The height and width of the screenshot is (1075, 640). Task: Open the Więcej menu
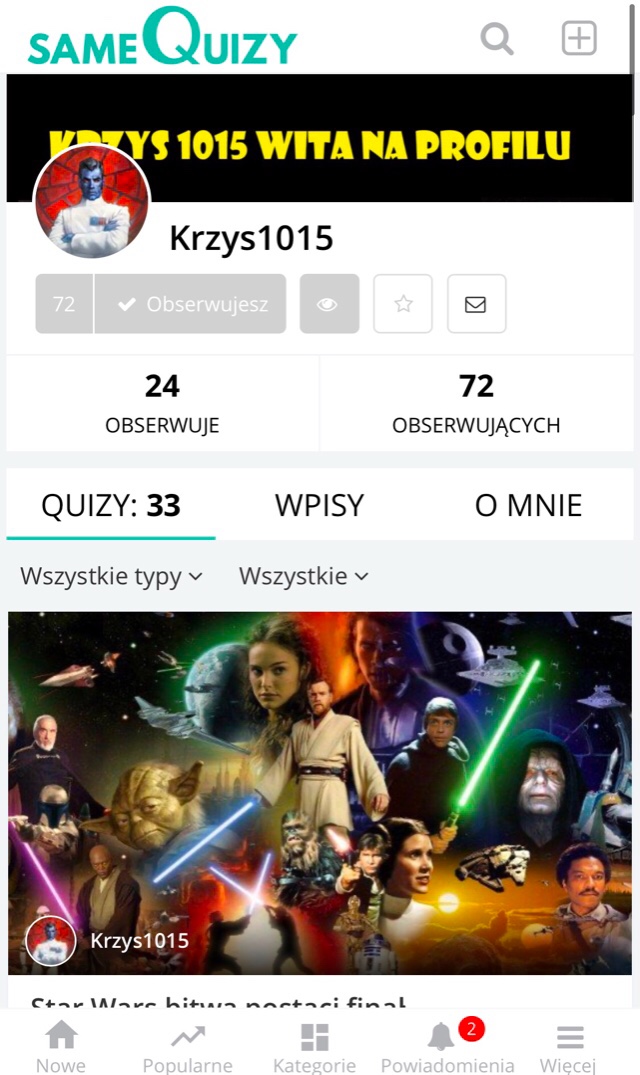(569, 1046)
